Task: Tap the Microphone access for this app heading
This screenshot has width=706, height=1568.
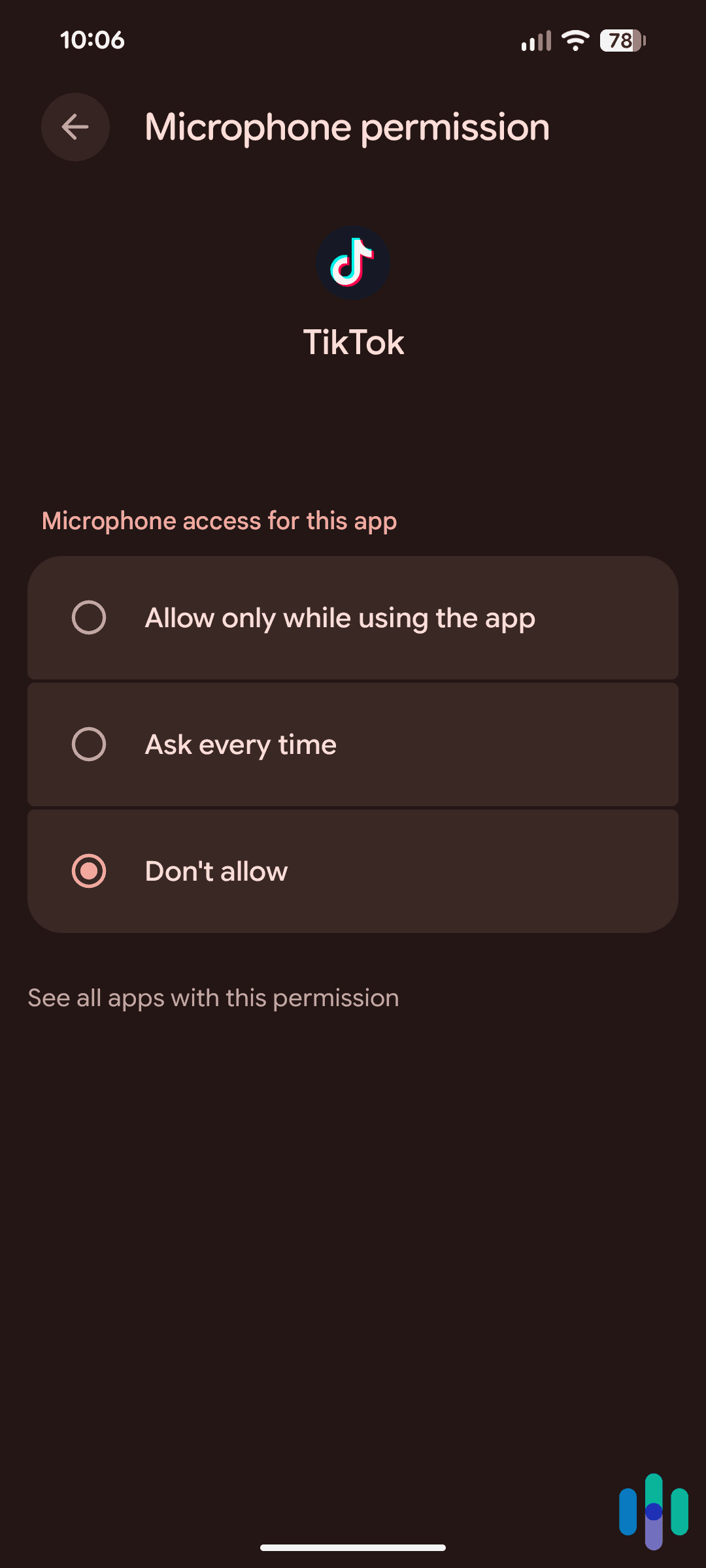Action: click(219, 520)
